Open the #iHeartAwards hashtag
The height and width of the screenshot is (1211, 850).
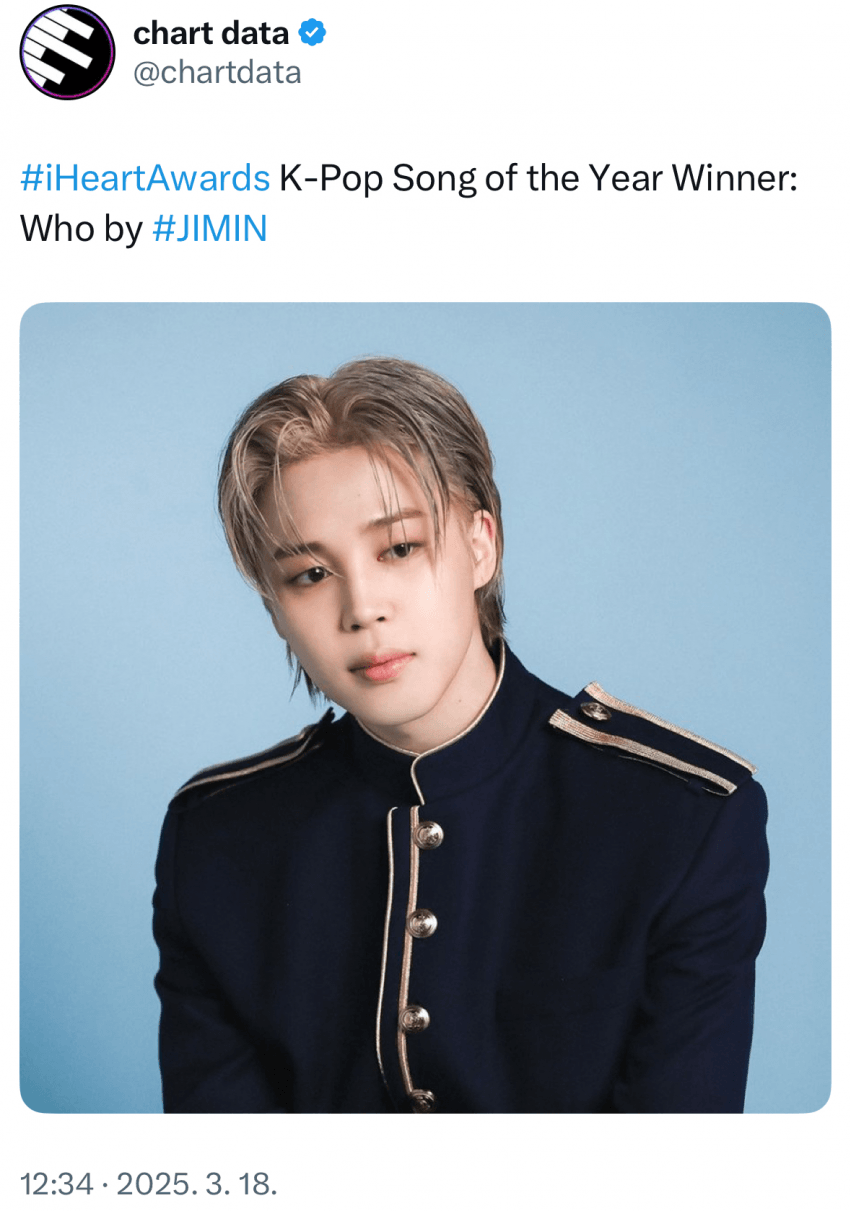pyautogui.click(x=145, y=178)
